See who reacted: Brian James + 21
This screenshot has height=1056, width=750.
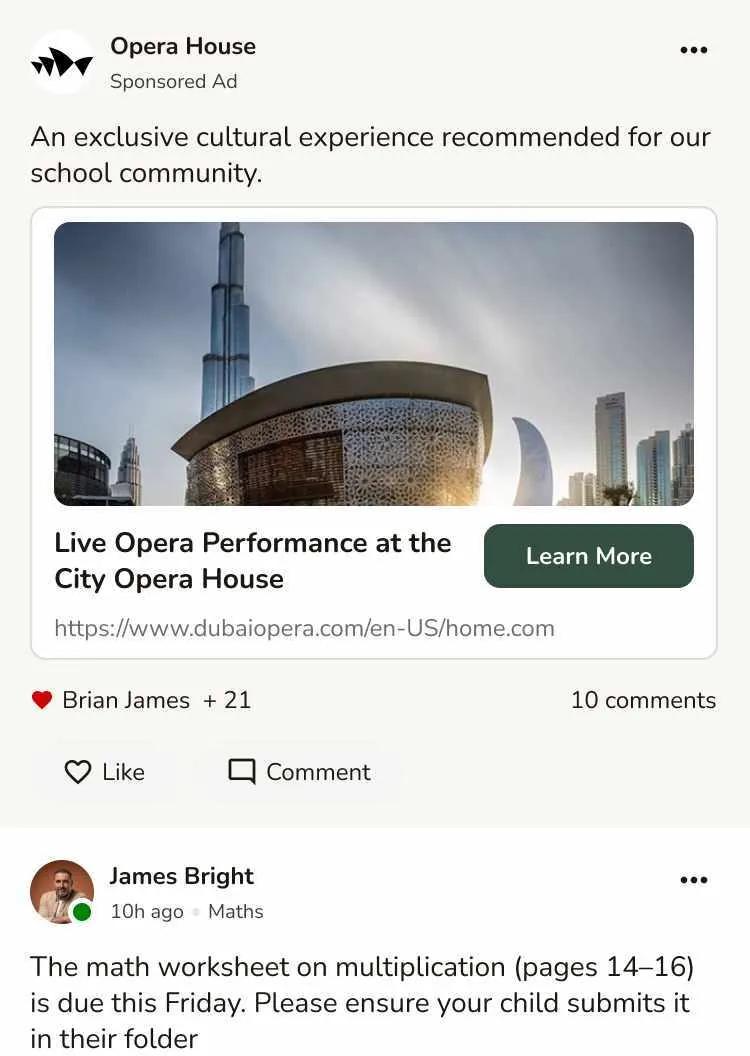pyautogui.click(x=141, y=700)
